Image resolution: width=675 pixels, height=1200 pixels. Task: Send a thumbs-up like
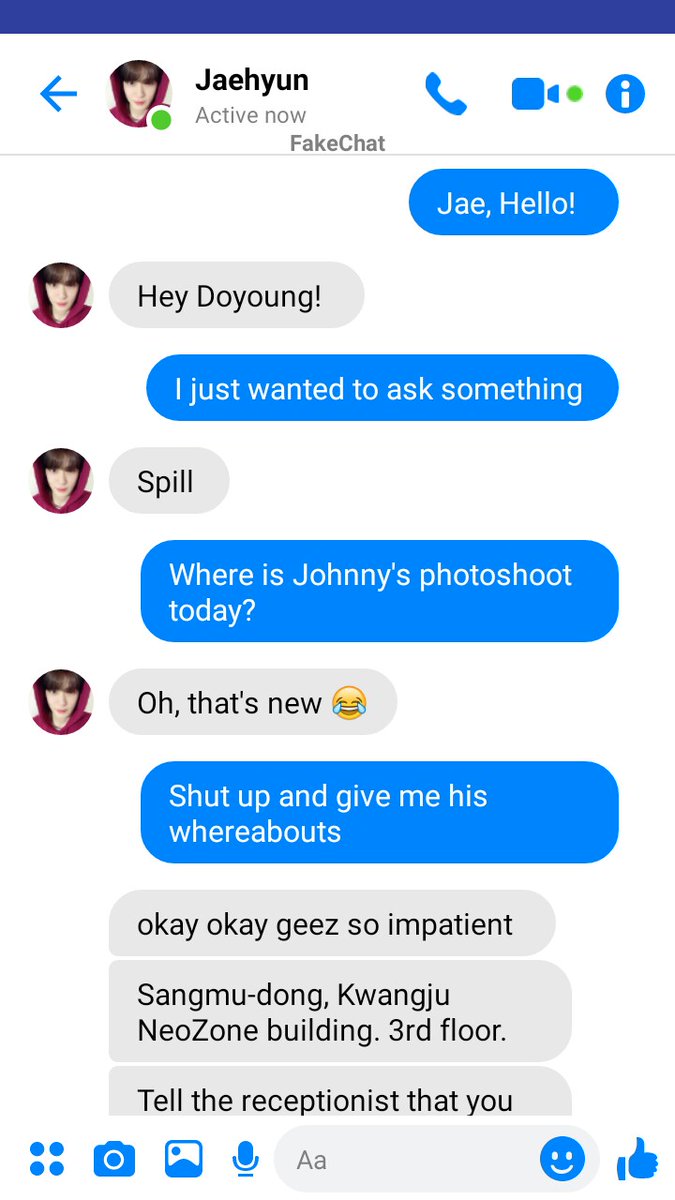tap(637, 1159)
